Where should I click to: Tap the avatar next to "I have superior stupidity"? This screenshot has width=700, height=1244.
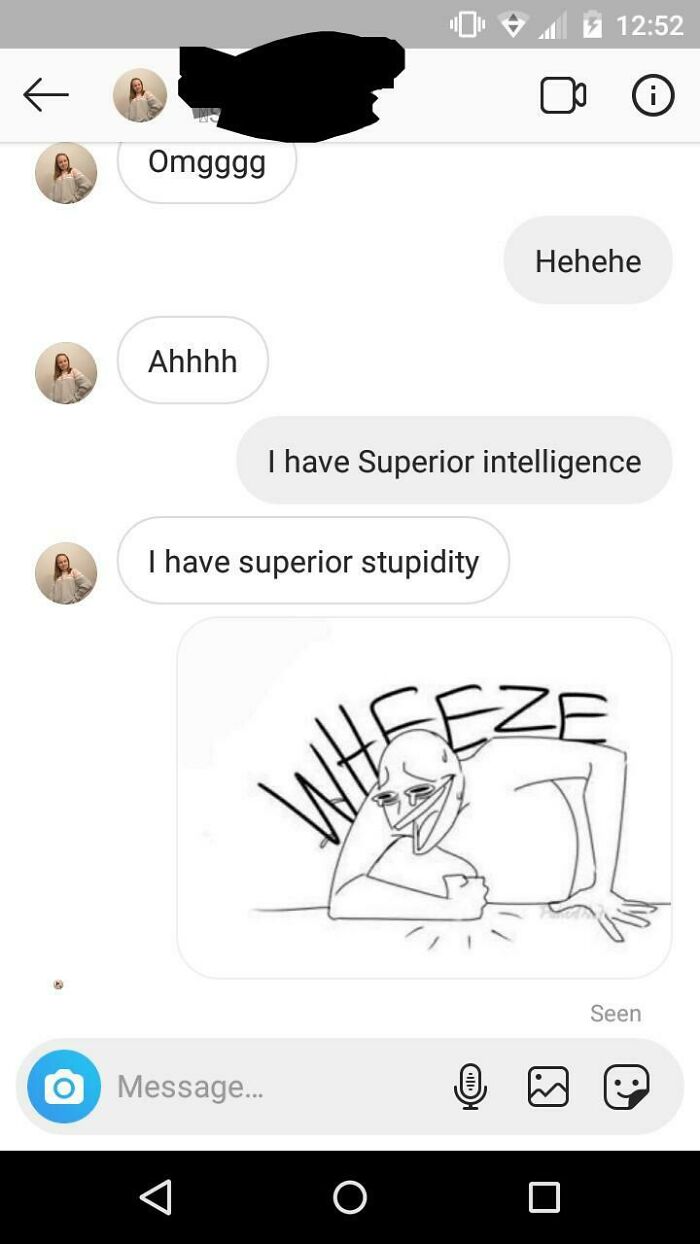click(66, 573)
